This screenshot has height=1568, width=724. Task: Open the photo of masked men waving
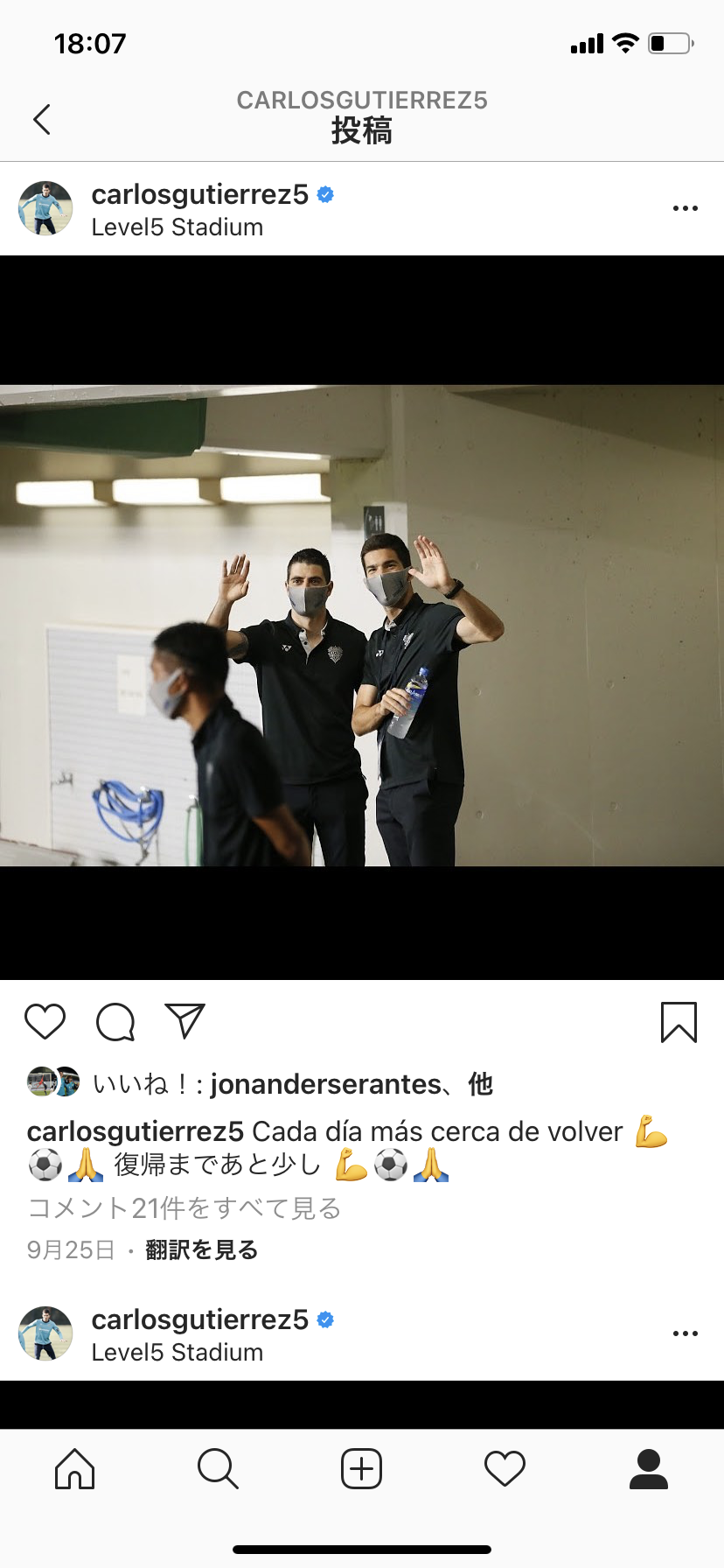pyautogui.click(x=362, y=626)
